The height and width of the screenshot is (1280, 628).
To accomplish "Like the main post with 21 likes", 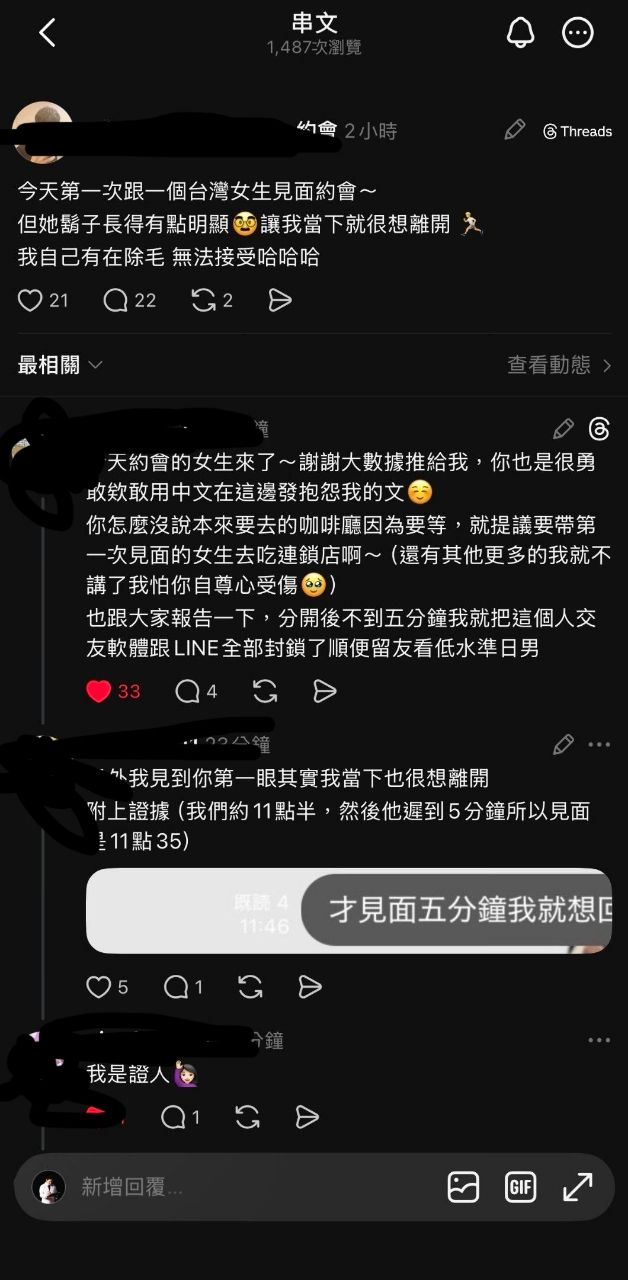I will click(31, 300).
